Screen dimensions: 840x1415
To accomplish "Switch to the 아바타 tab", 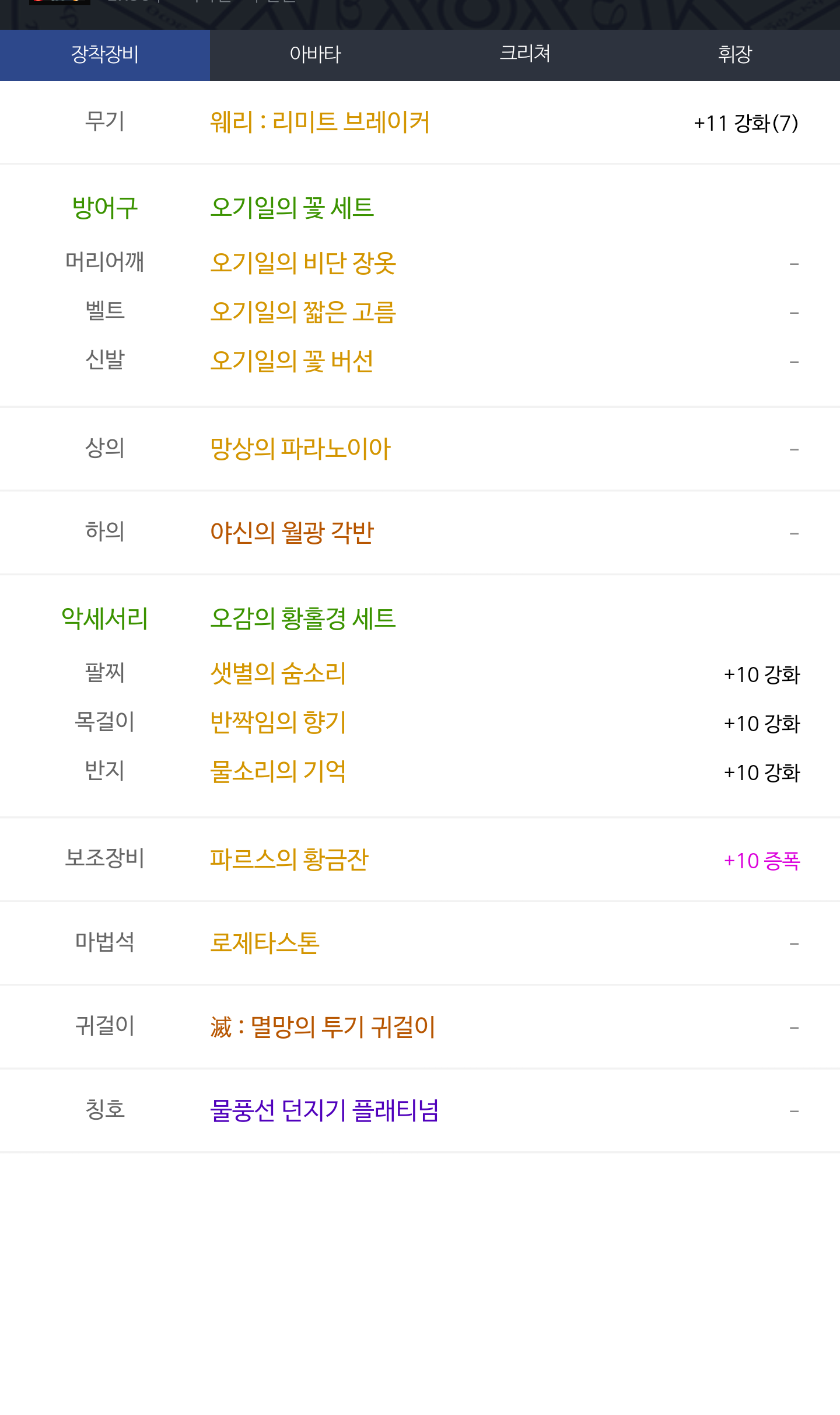I will 315,55.
